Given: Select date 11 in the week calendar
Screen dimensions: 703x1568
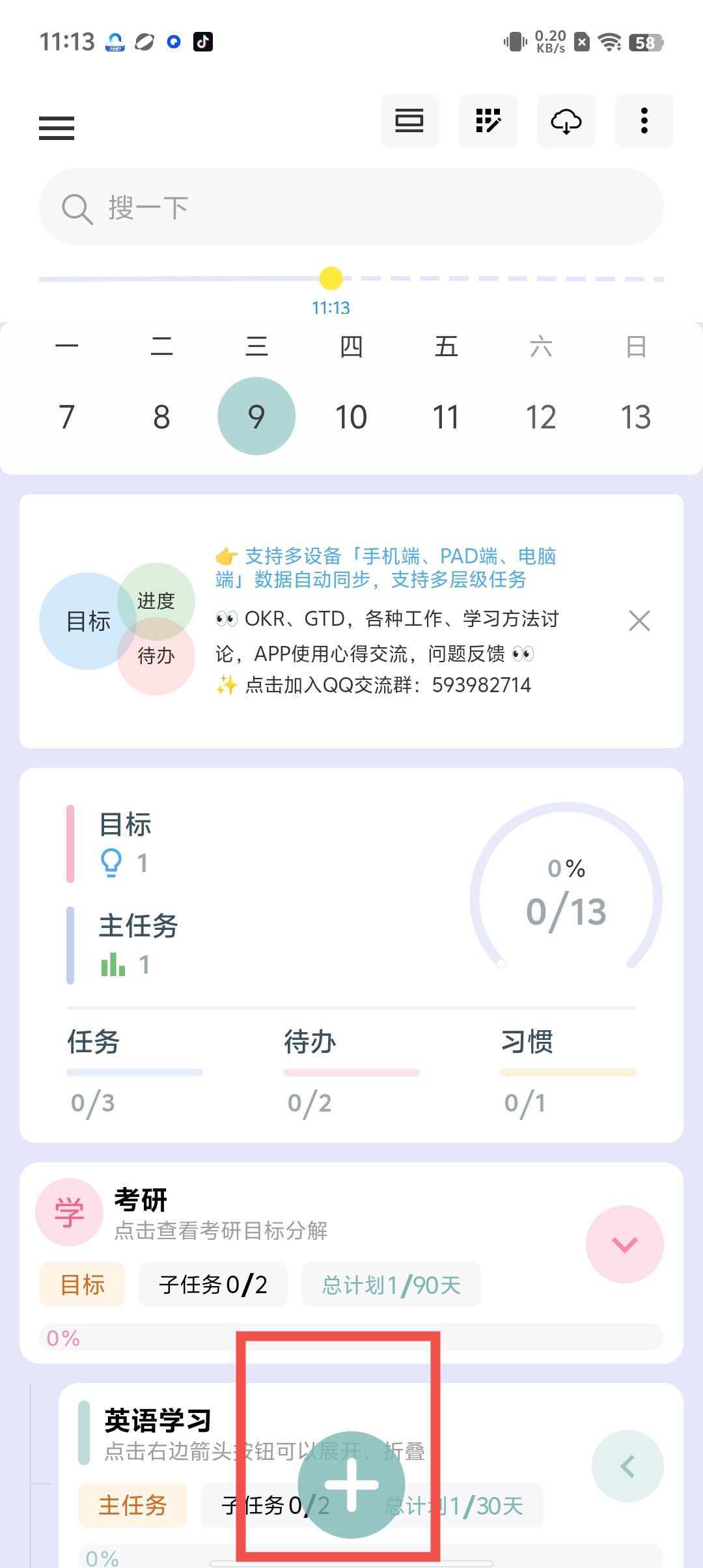Looking at the screenshot, I should pyautogui.click(x=446, y=417).
